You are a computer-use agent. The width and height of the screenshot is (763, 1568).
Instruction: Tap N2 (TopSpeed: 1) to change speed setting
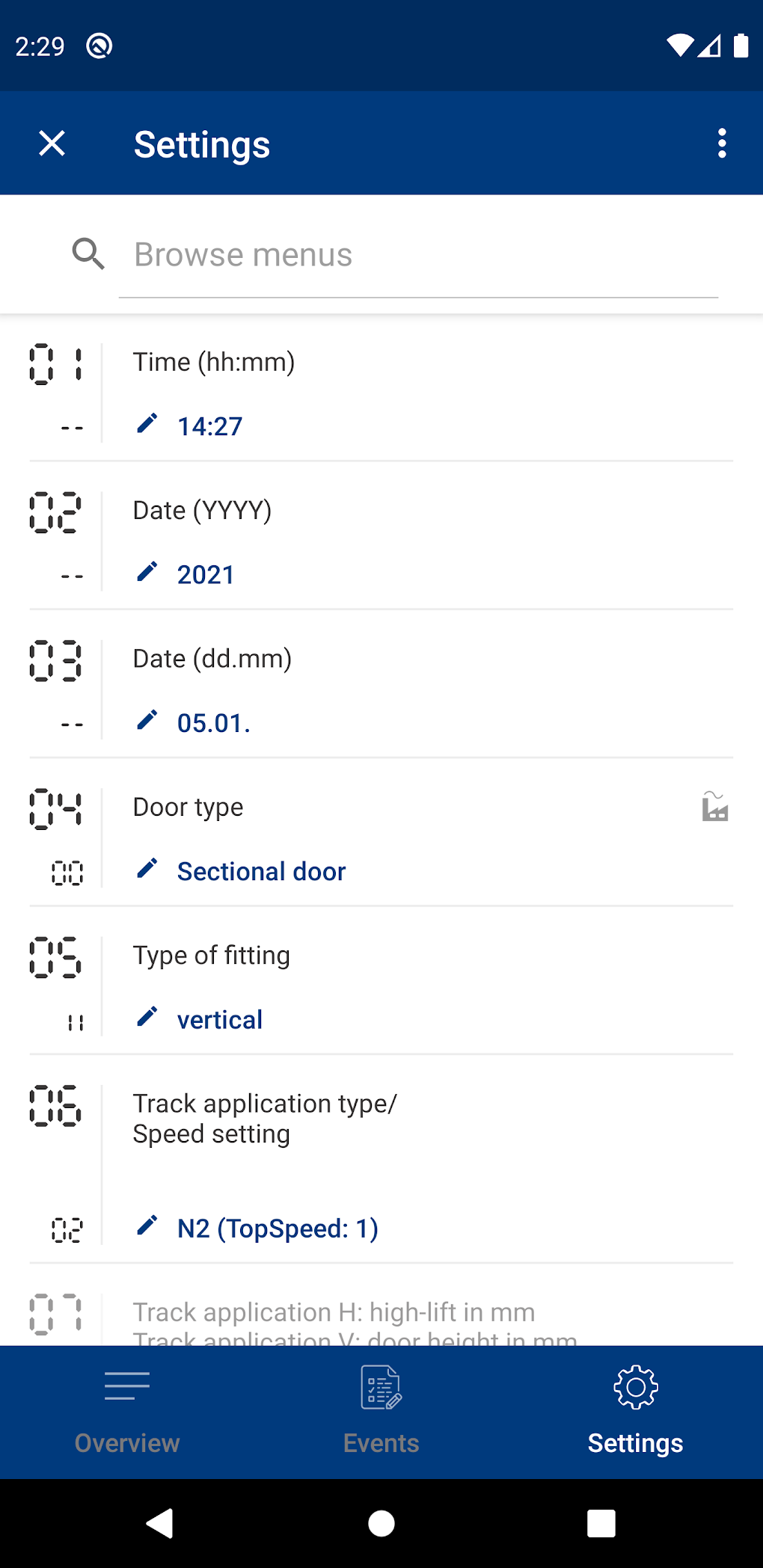(x=277, y=1228)
